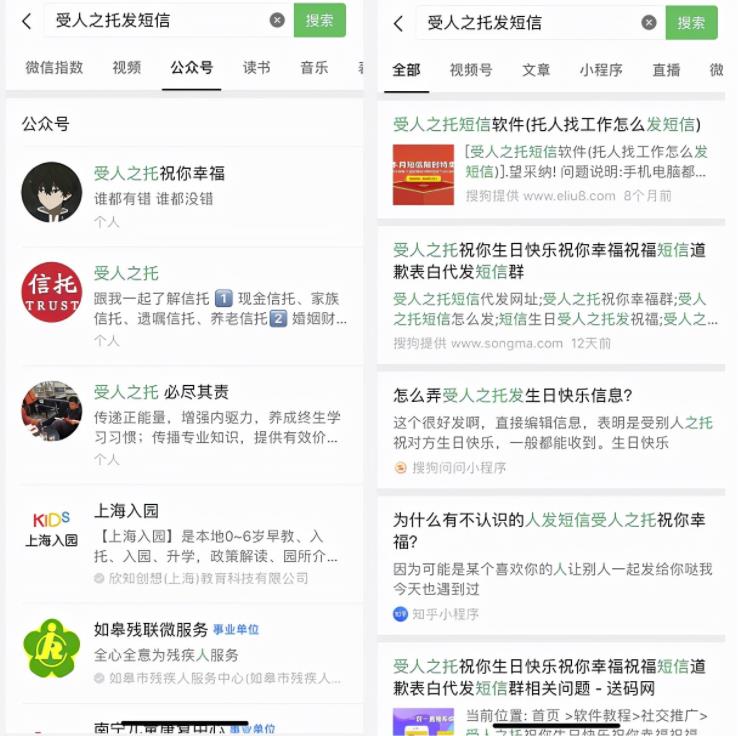Open the 视频号 tab
This screenshot has width=738, height=736.
[470, 70]
